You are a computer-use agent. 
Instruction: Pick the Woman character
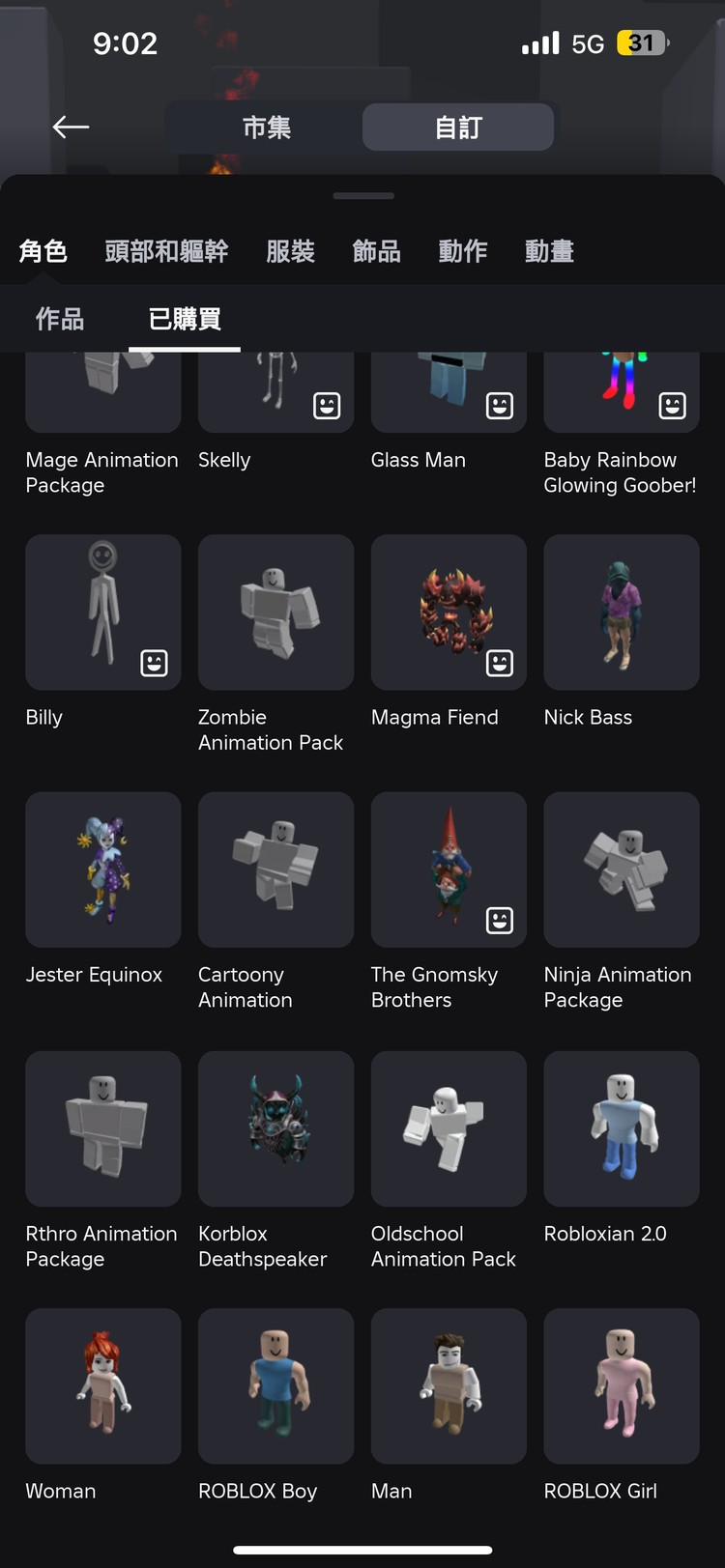(102, 1385)
